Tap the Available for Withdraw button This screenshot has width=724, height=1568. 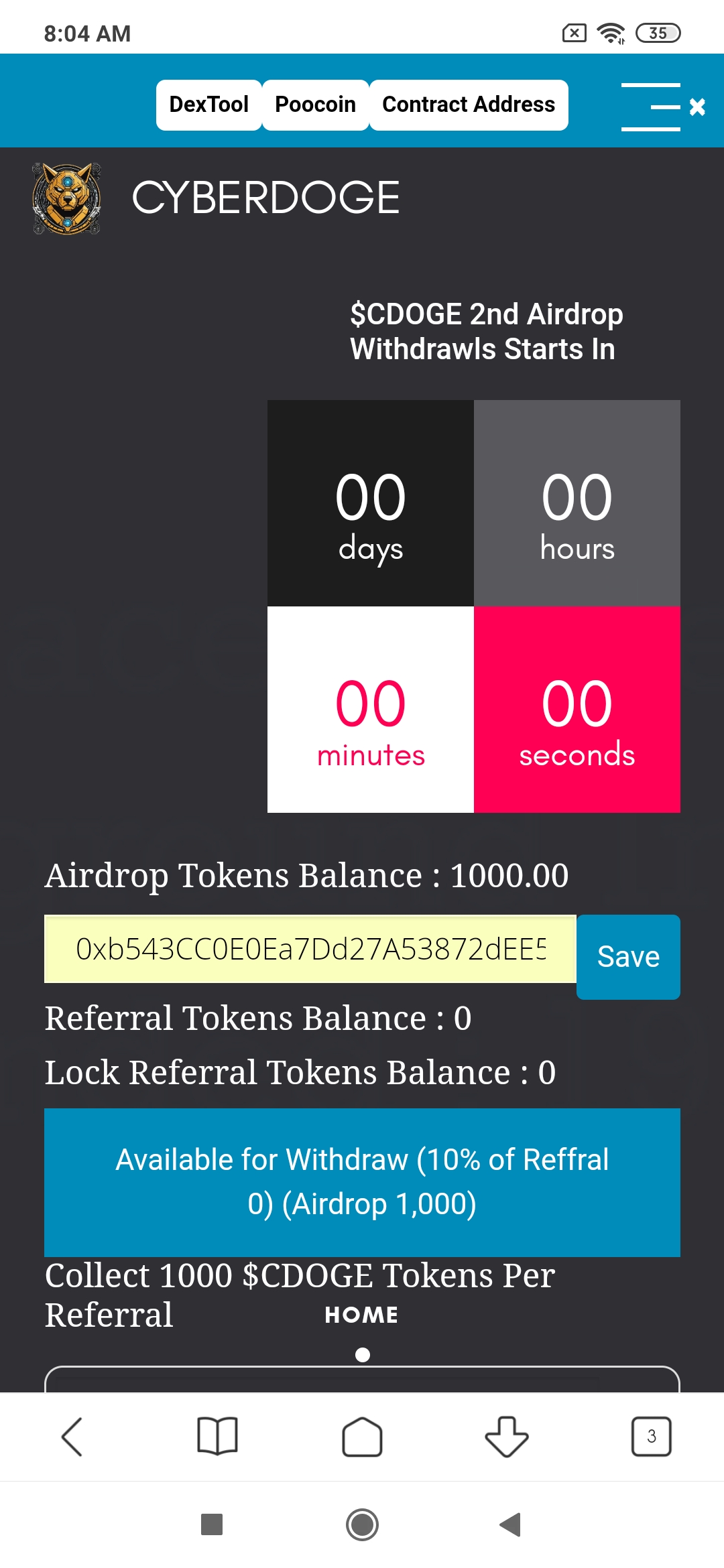[x=362, y=1182]
